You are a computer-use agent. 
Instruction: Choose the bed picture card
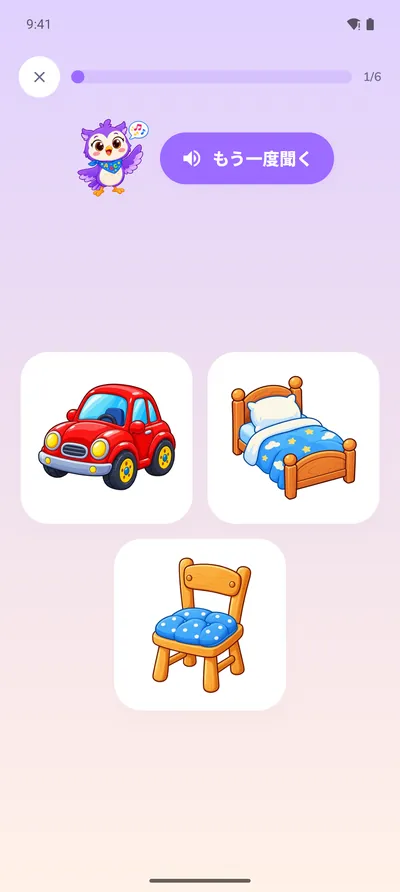point(293,437)
